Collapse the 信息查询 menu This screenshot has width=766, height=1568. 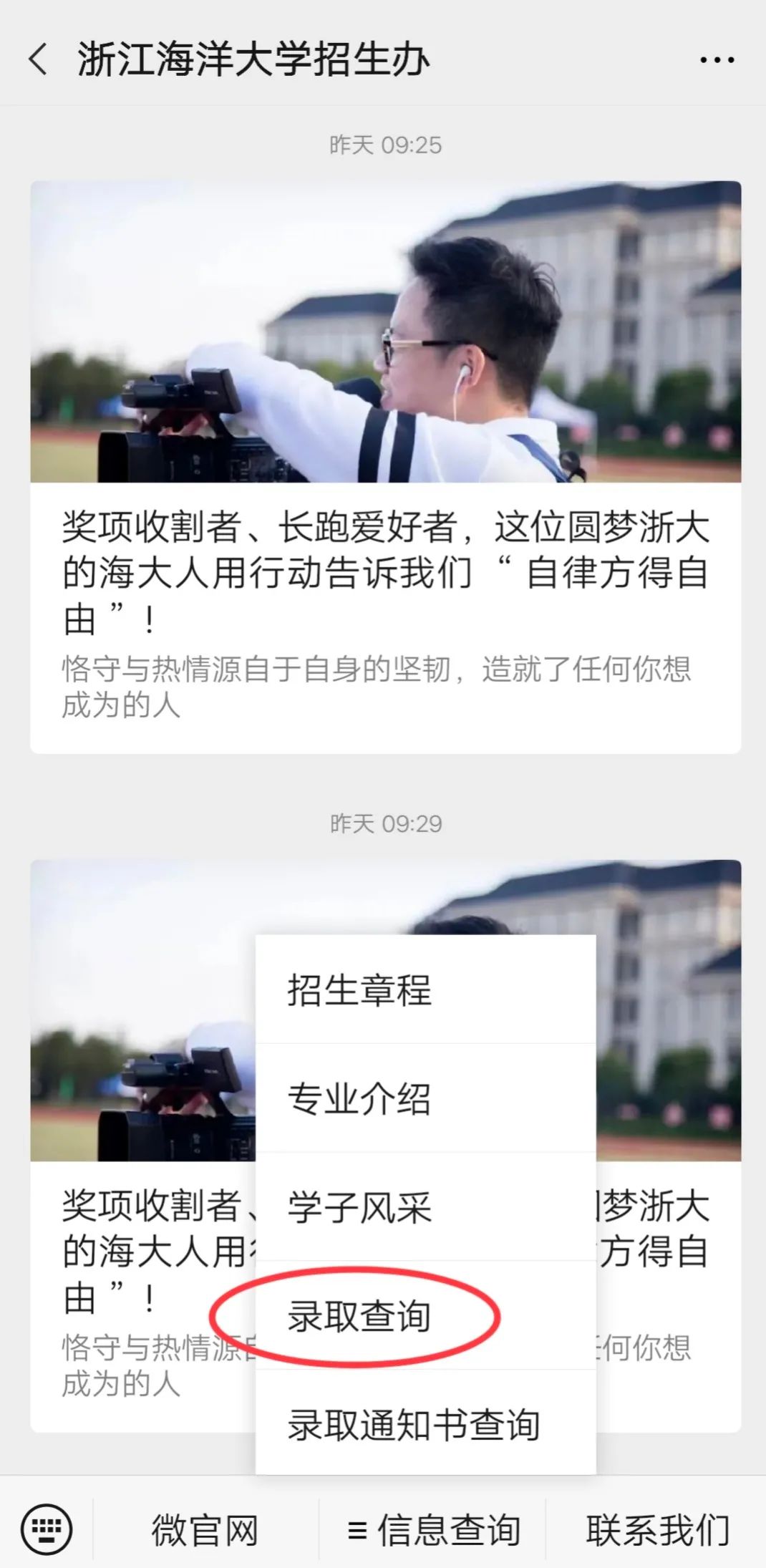point(433,1530)
